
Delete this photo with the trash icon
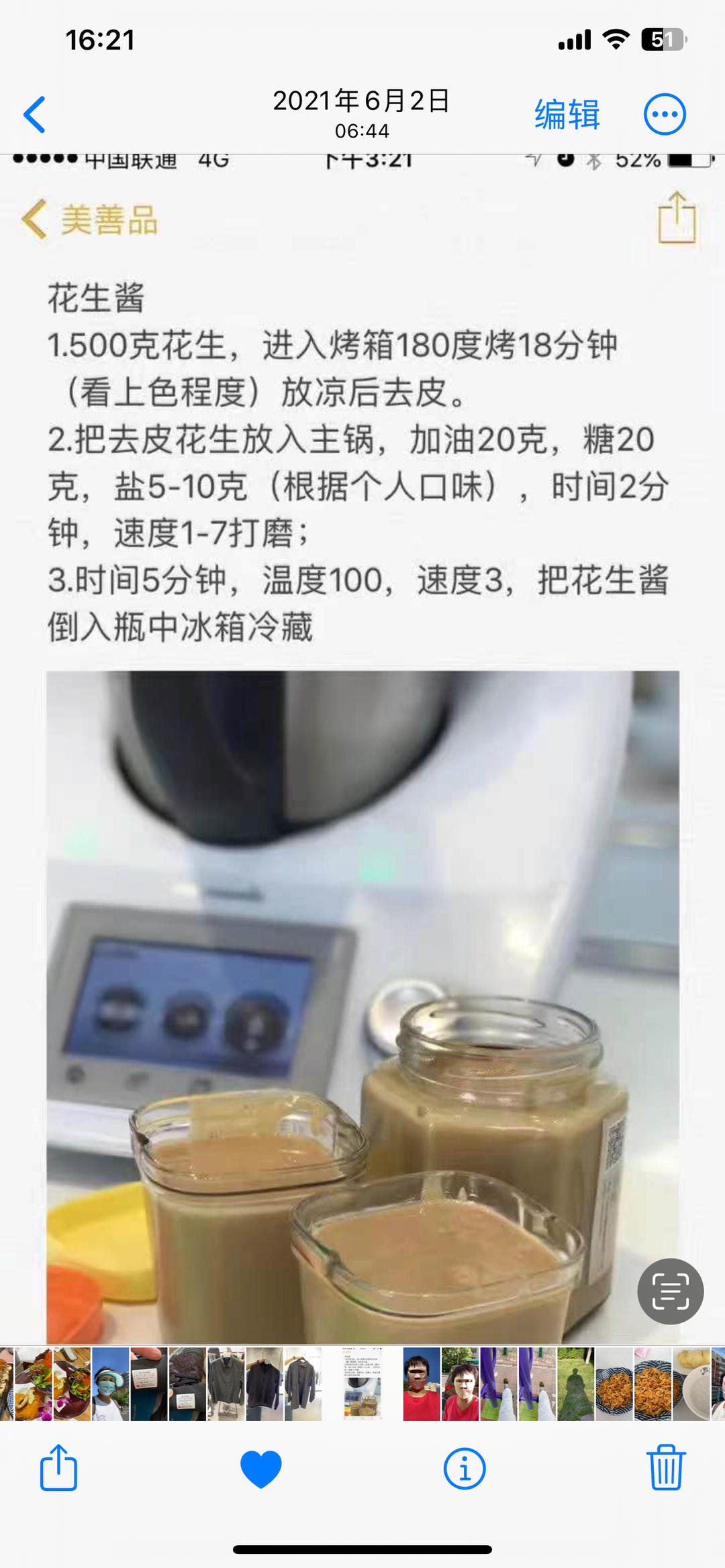pos(665,1467)
